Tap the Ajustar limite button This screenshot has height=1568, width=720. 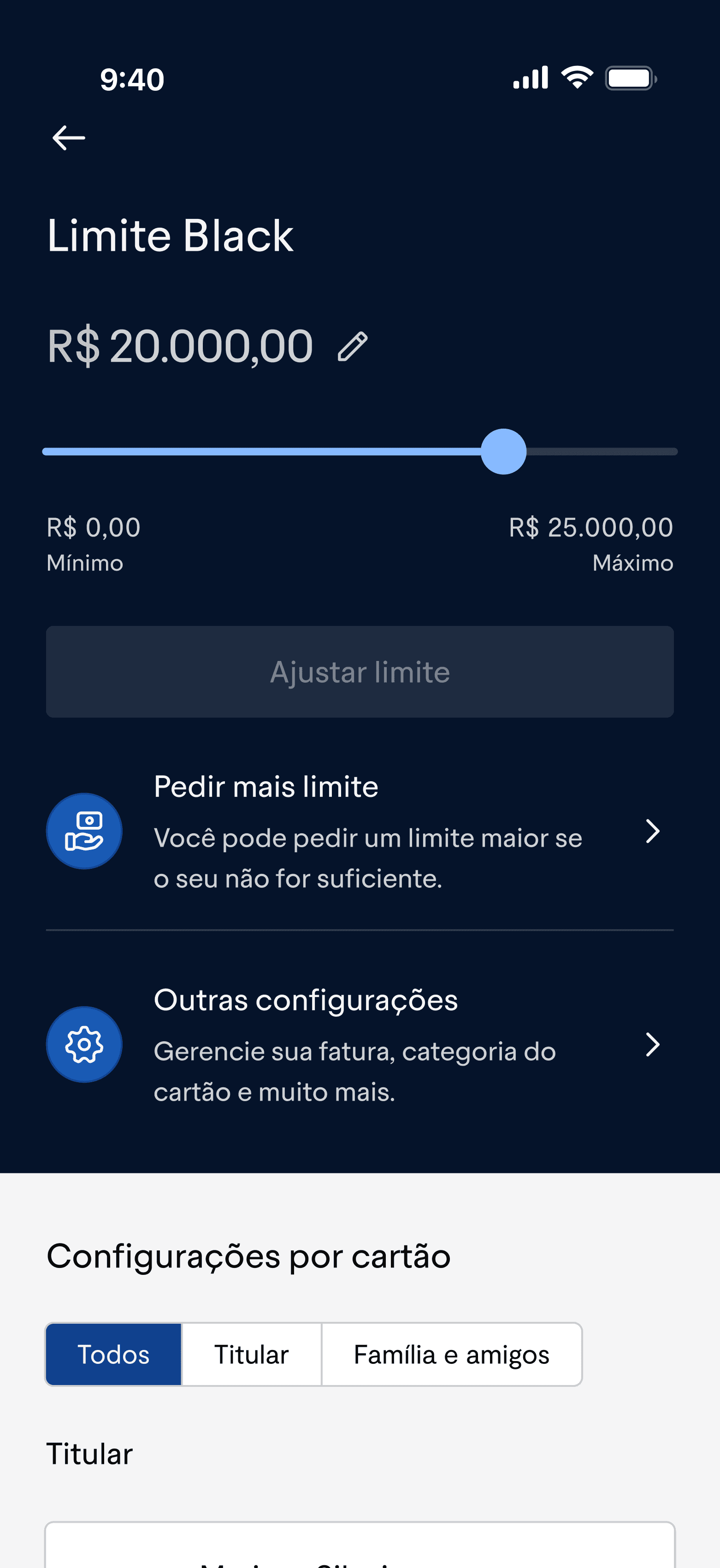[x=360, y=672]
